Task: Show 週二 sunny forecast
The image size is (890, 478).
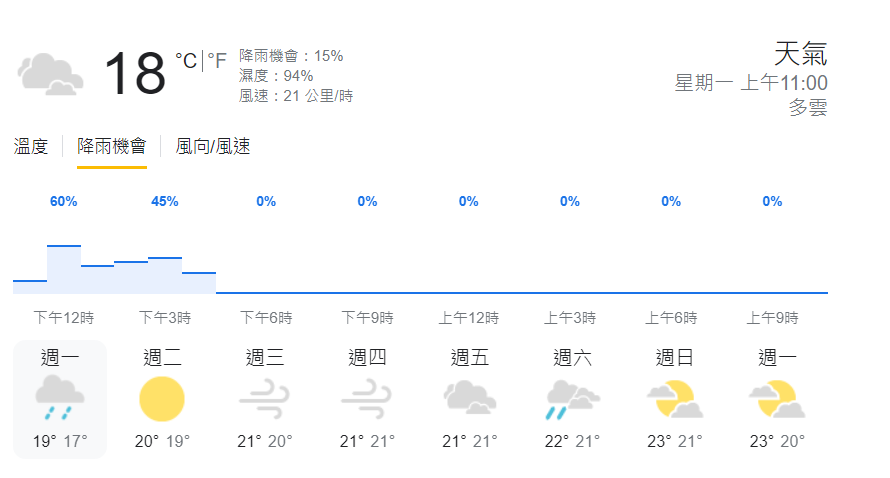Action: [162, 399]
